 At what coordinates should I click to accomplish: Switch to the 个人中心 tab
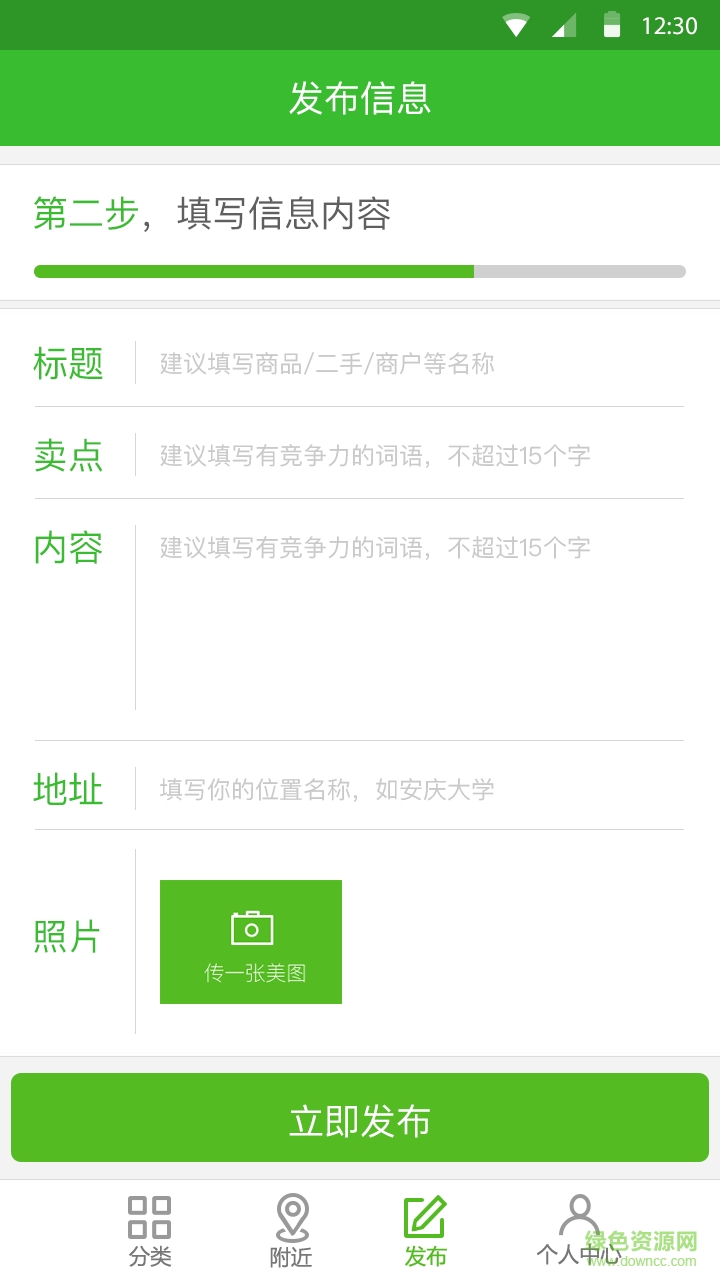(580, 1230)
